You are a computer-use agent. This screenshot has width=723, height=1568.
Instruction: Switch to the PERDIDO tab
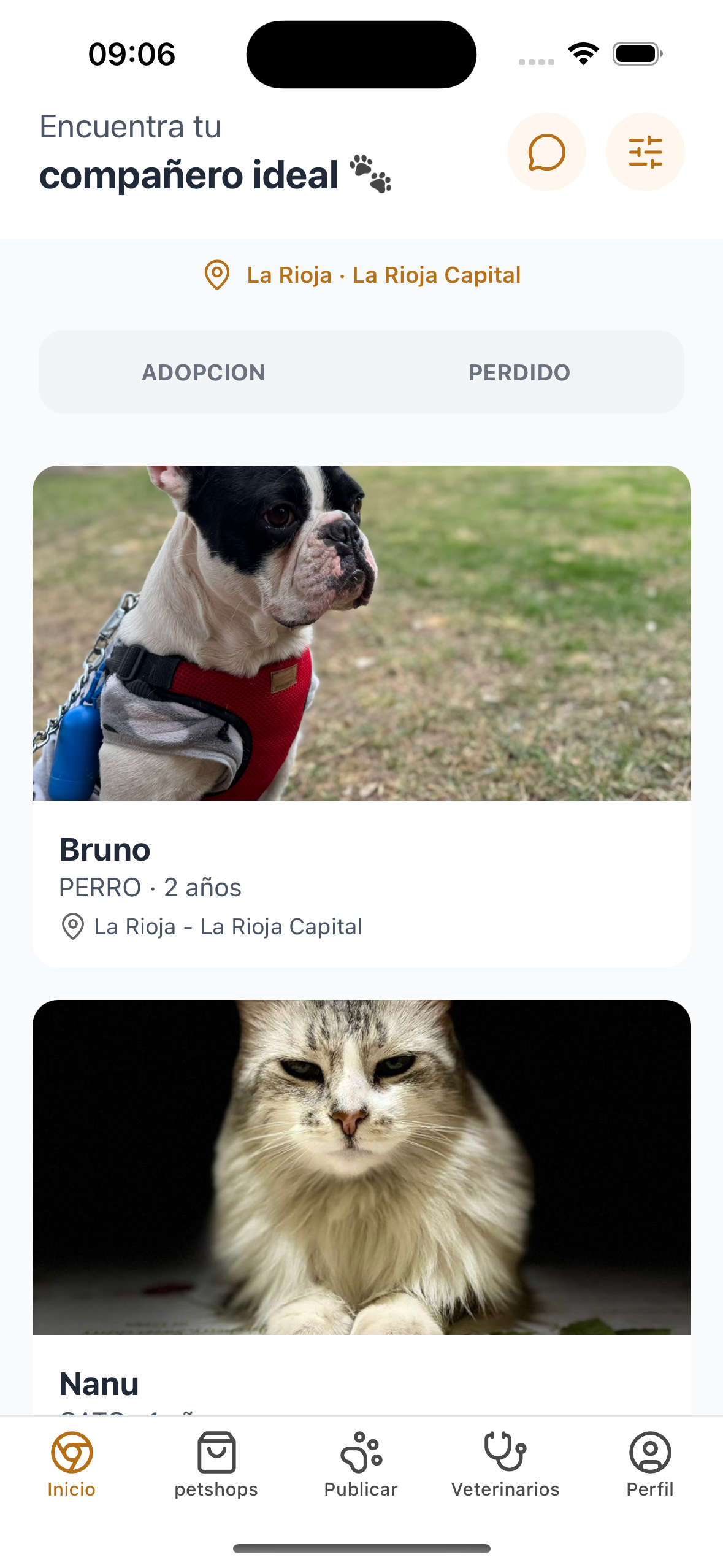pyautogui.click(x=519, y=372)
